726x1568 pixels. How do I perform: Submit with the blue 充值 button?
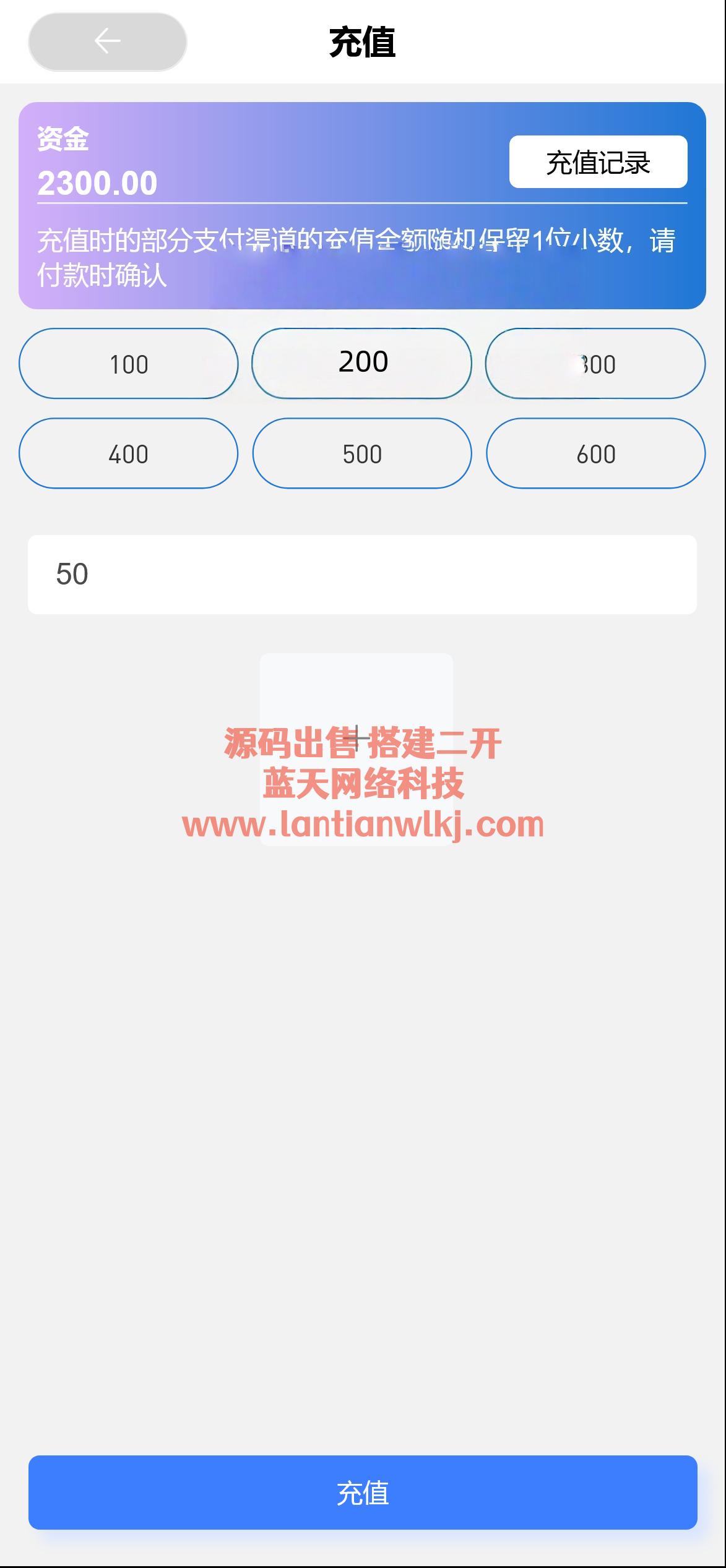pyautogui.click(x=363, y=1492)
